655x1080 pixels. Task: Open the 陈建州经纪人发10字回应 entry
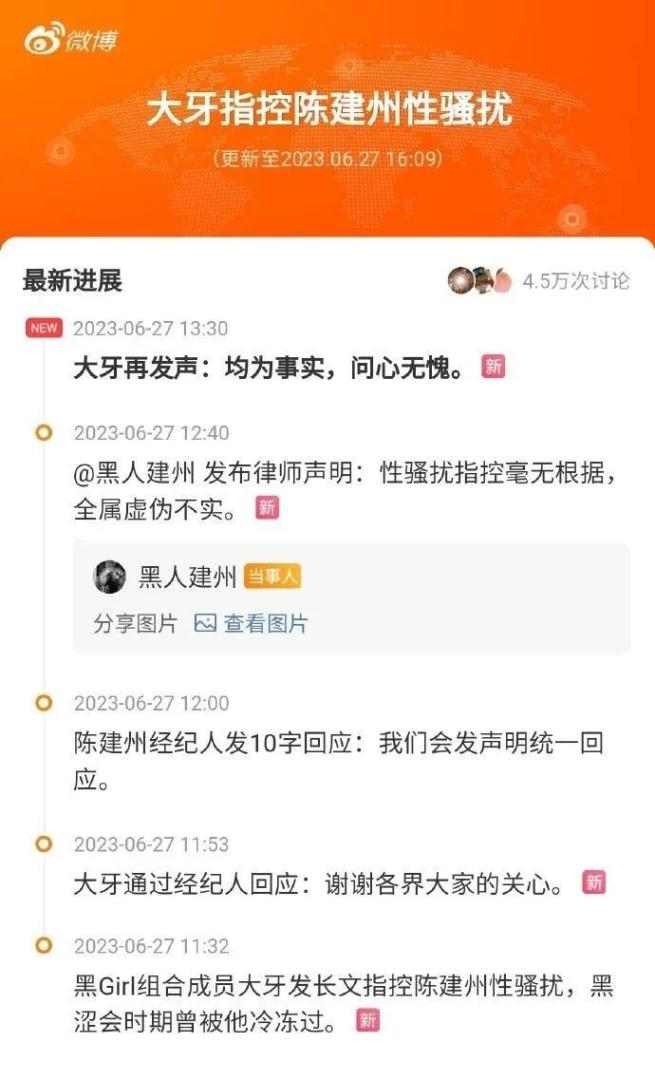pos(338,760)
